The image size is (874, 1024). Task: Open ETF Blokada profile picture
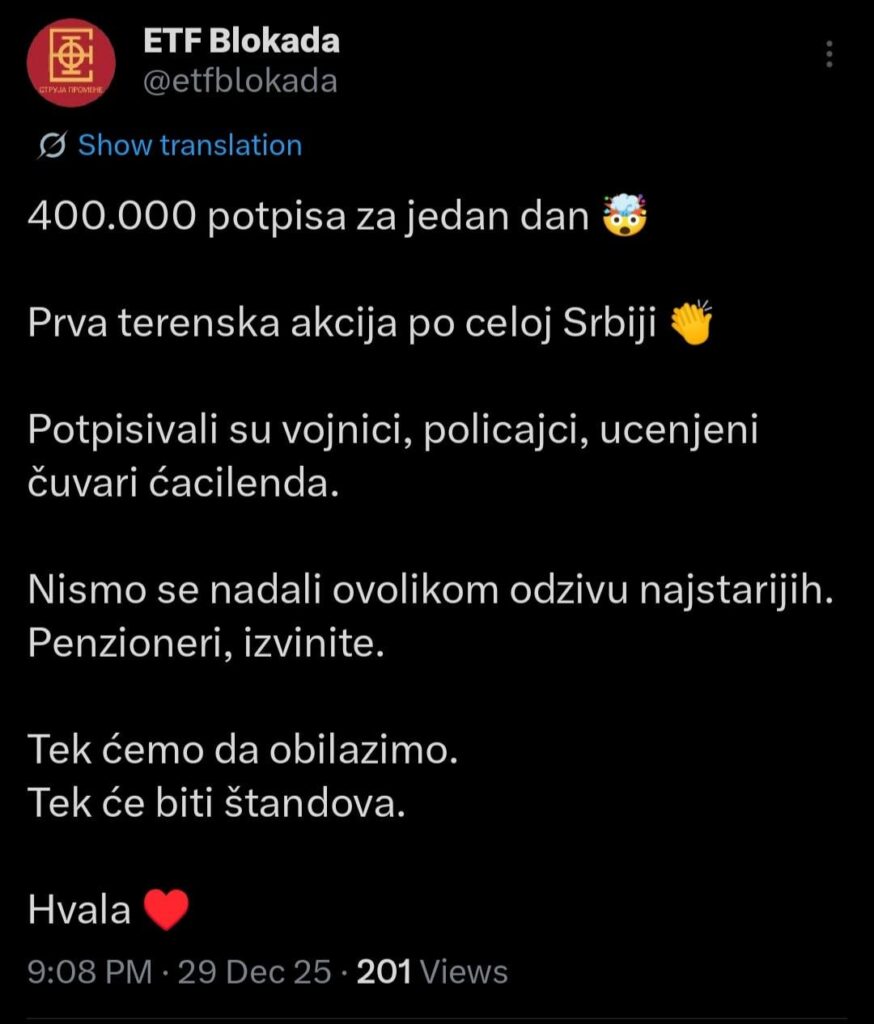(x=70, y=62)
